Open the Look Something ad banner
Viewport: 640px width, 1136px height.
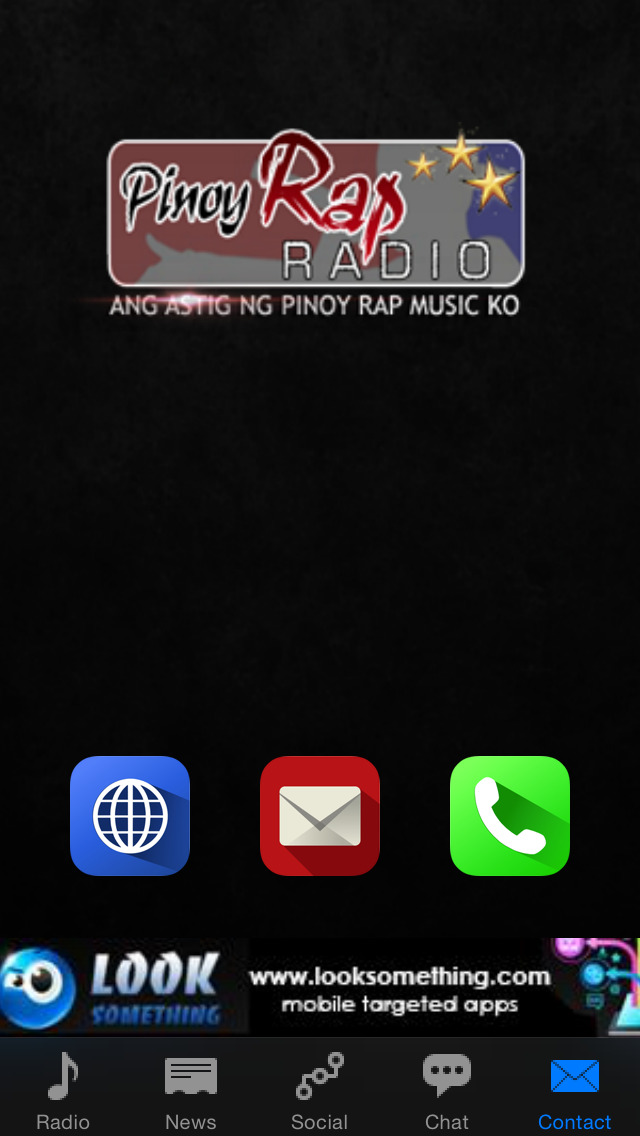click(x=320, y=987)
